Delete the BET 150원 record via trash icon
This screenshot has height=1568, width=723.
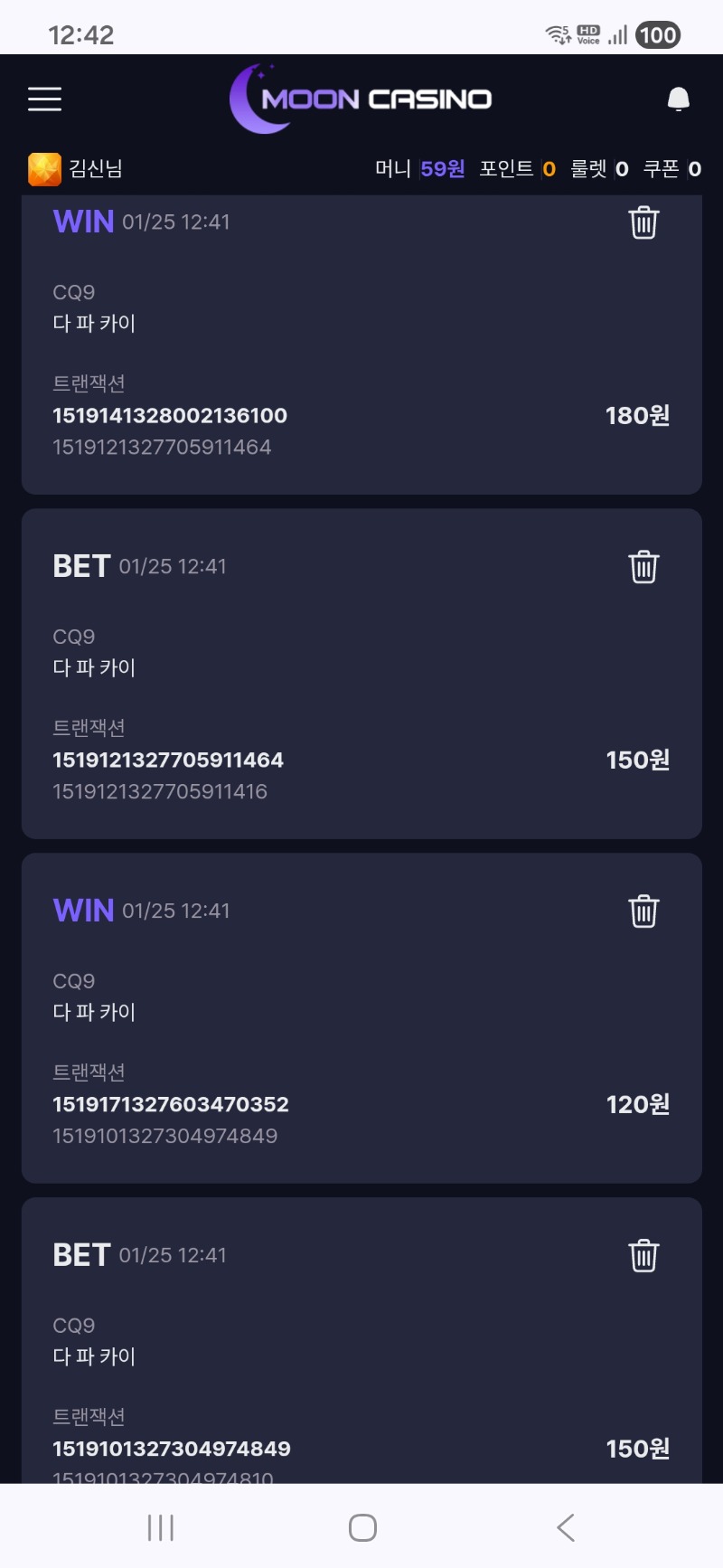tap(643, 567)
